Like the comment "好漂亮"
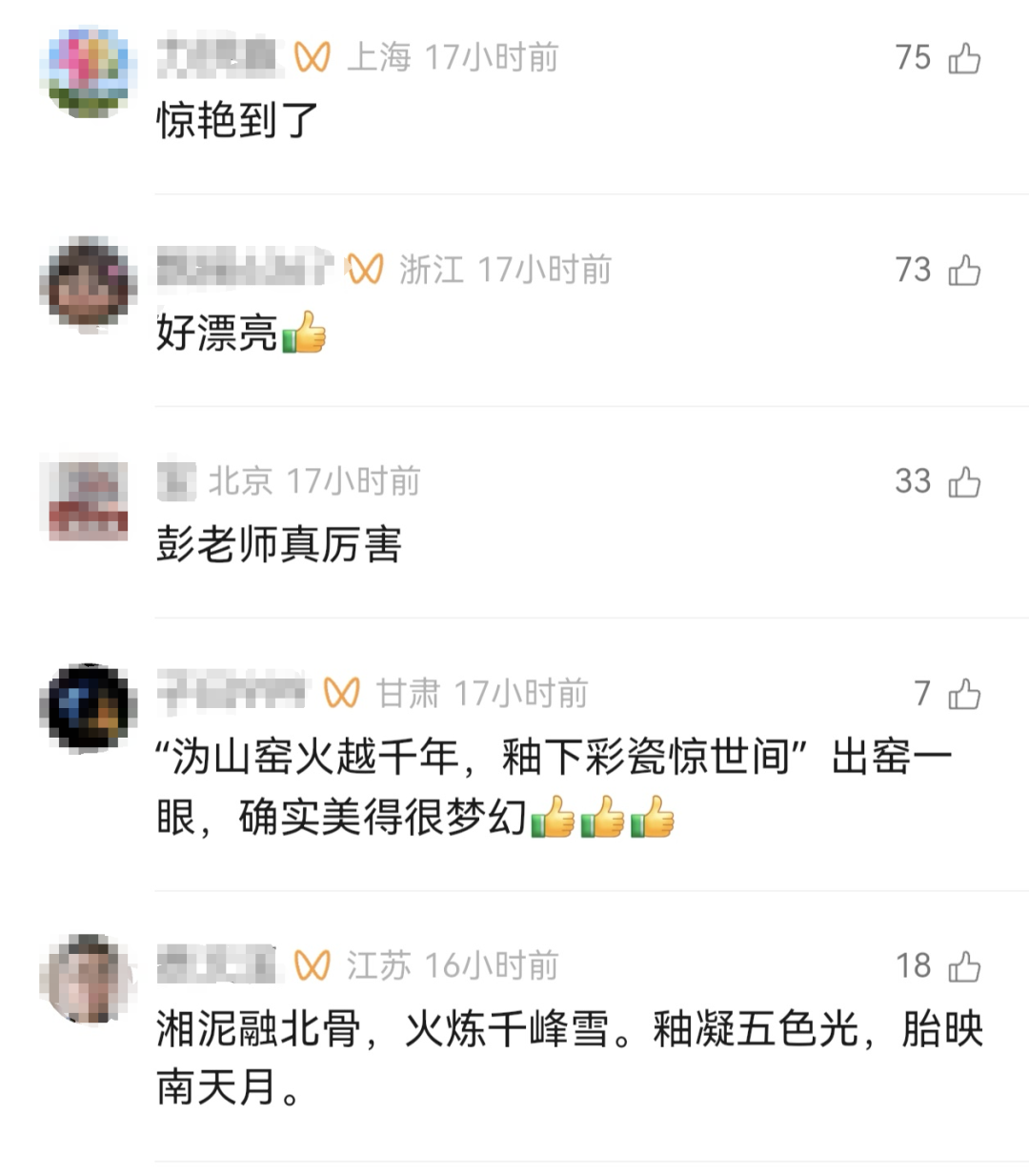 pyautogui.click(x=964, y=272)
